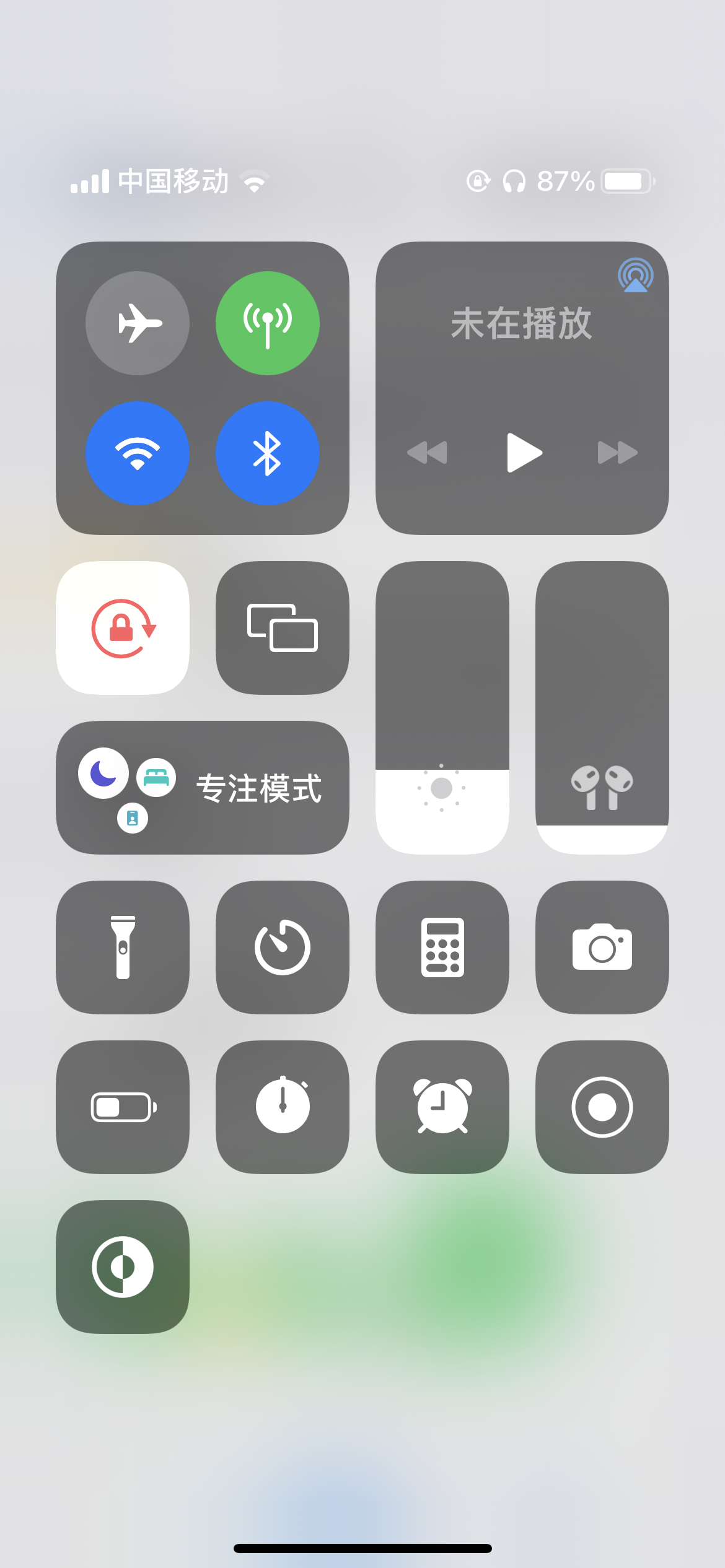Start screen recording
Image resolution: width=725 pixels, height=1568 pixels.
[x=602, y=1107]
